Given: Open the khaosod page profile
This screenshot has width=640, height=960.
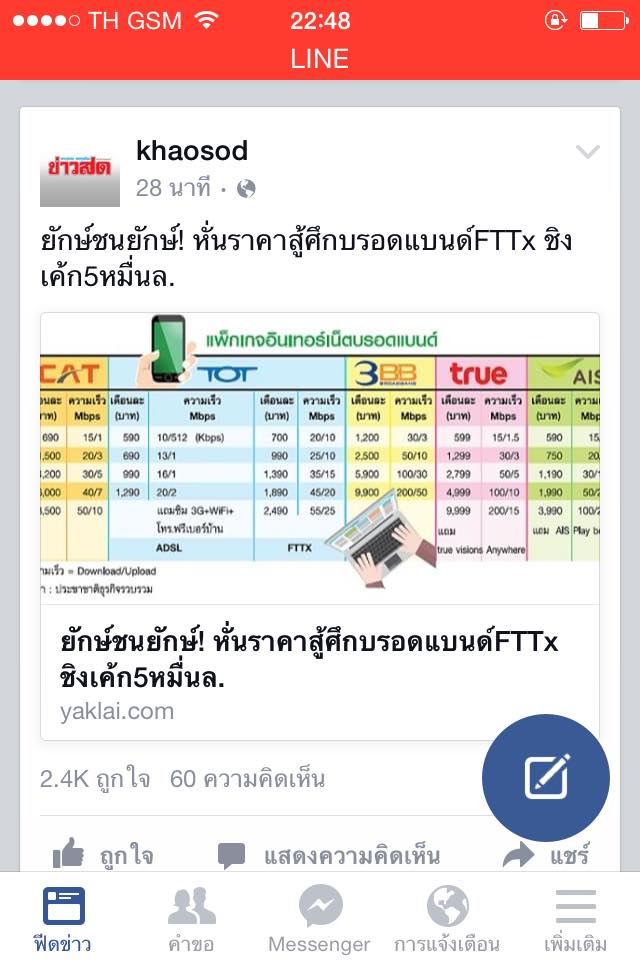Looking at the screenshot, I should (x=192, y=151).
